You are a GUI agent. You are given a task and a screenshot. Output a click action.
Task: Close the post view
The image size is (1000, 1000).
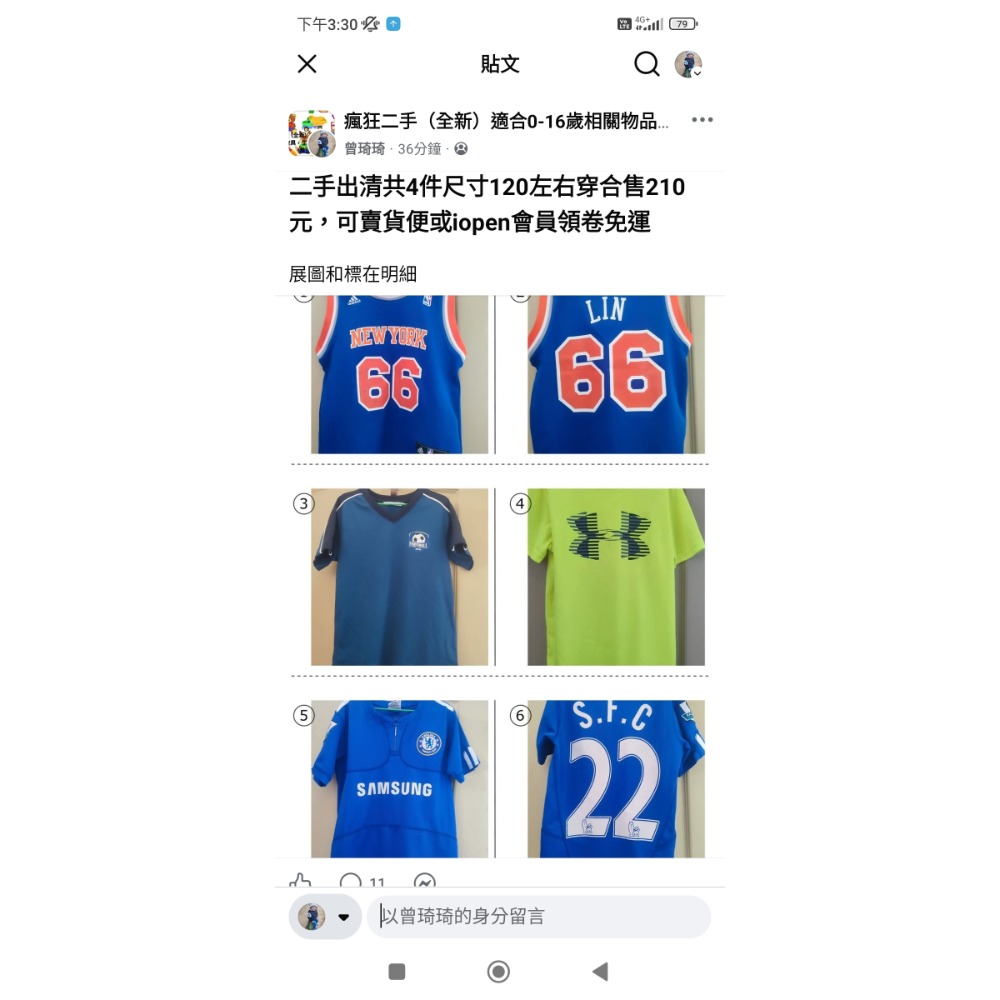point(307,64)
